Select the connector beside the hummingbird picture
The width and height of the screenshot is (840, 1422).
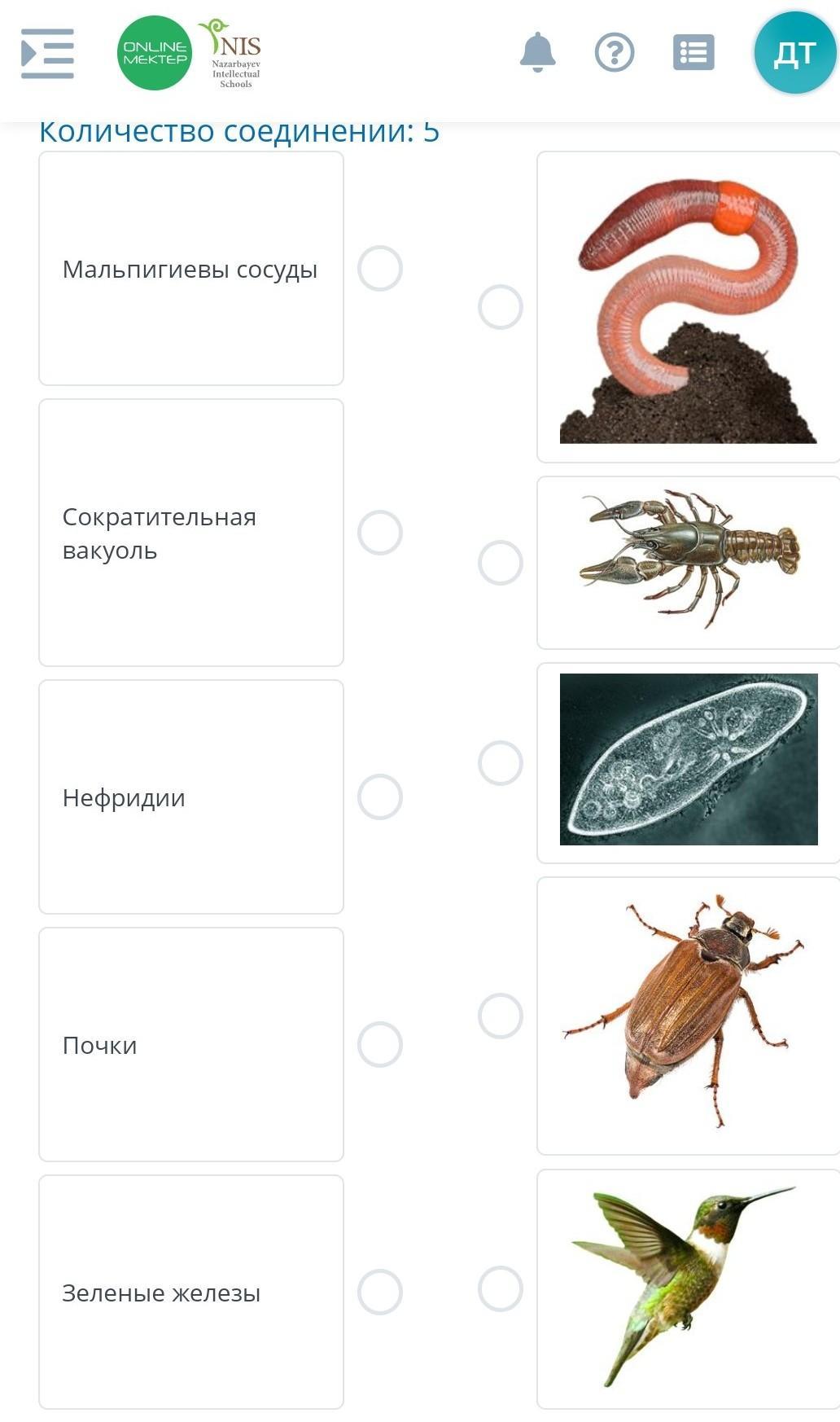(x=501, y=1288)
